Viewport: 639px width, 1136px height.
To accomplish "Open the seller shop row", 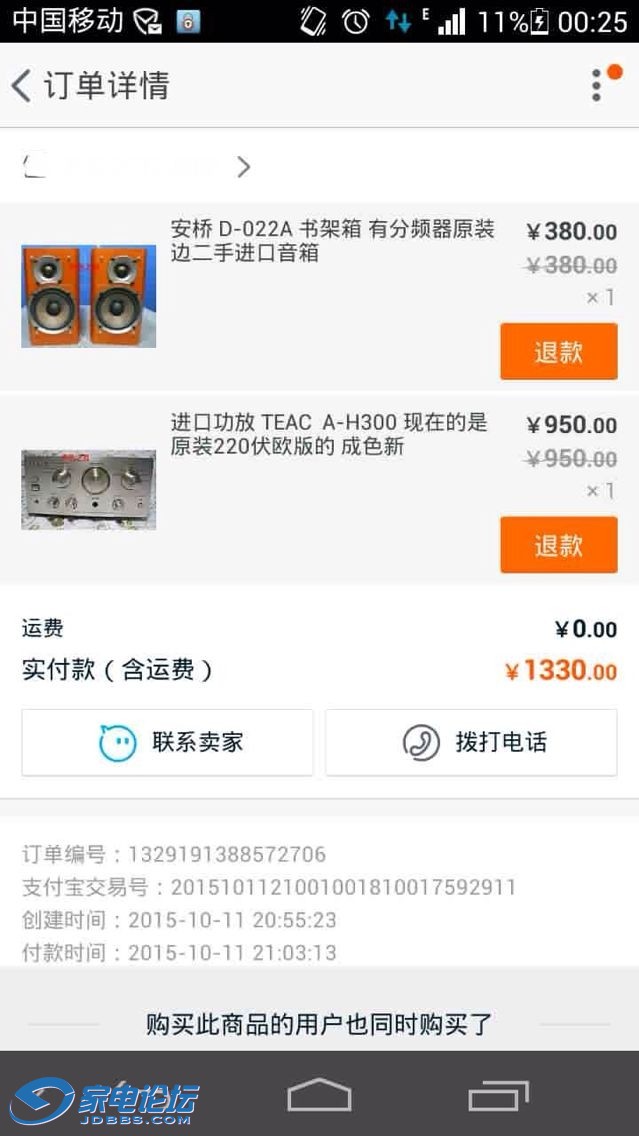I will (140, 166).
